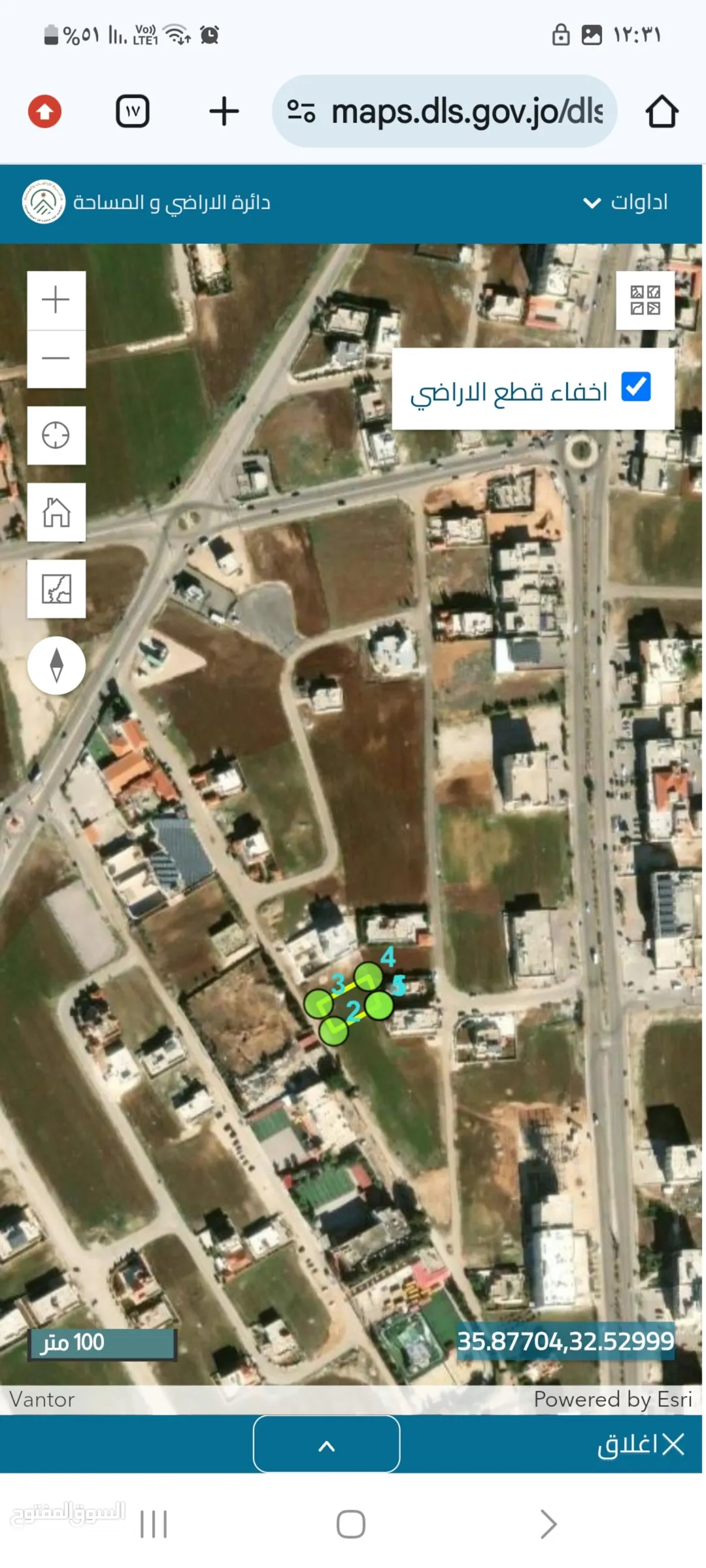Open the recent apps view
Screen dimensions: 706x1568
[x=154, y=1524]
